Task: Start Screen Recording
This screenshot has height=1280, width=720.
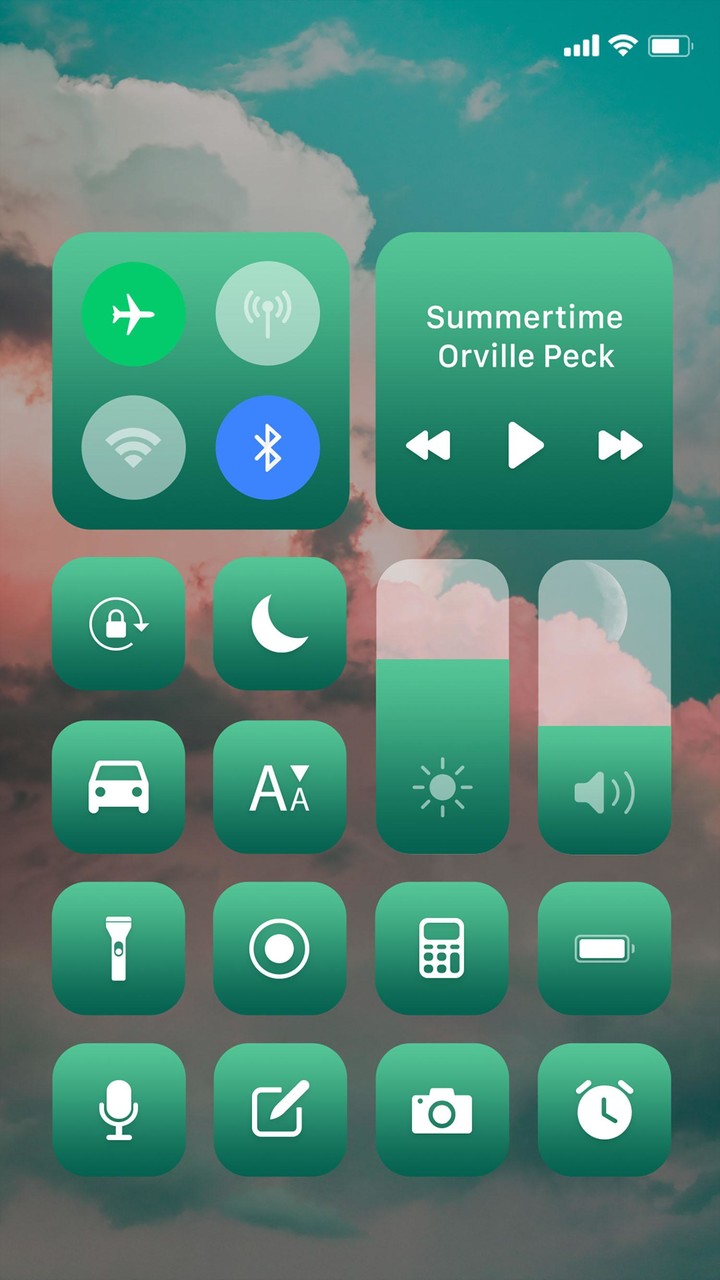Action: pyautogui.click(x=281, y=948)
